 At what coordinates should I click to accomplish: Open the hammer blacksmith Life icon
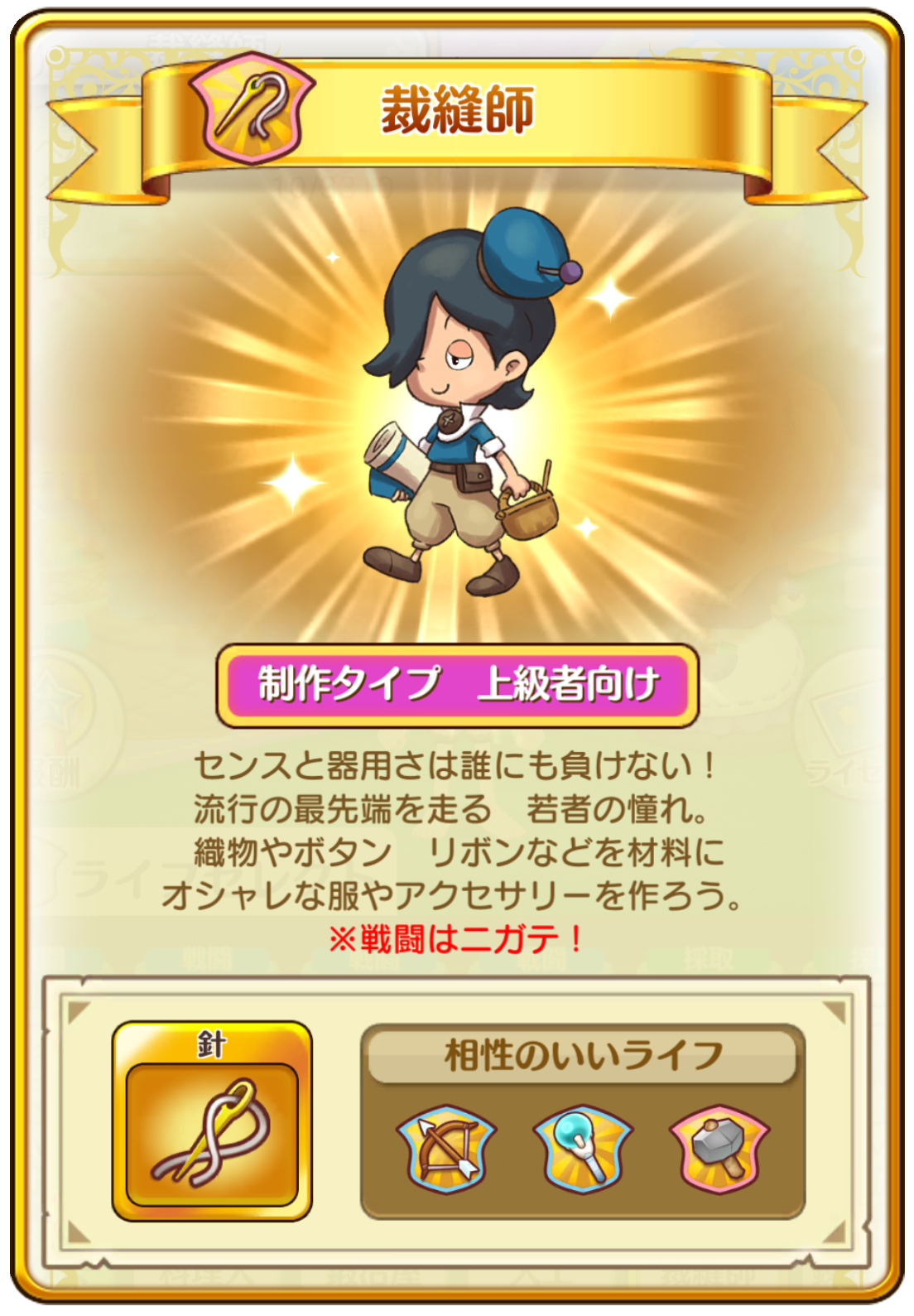pos(719,1149)
